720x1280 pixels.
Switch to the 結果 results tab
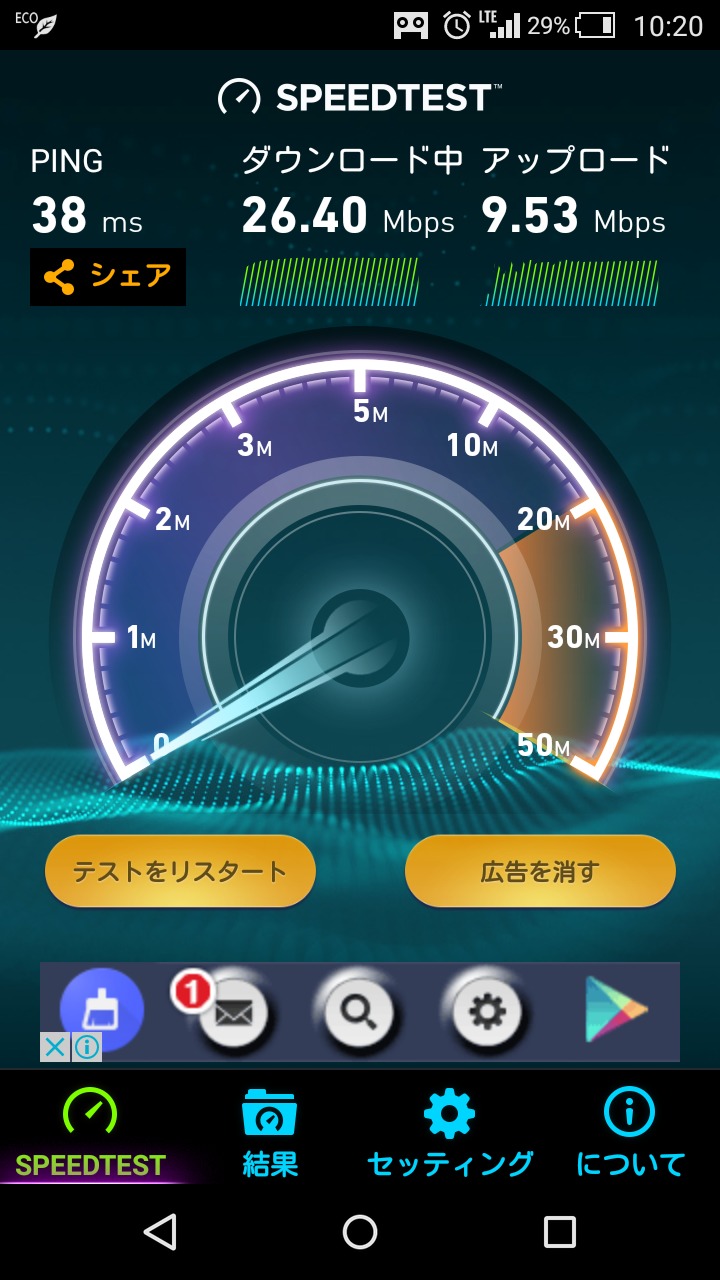coord(270,1134)
